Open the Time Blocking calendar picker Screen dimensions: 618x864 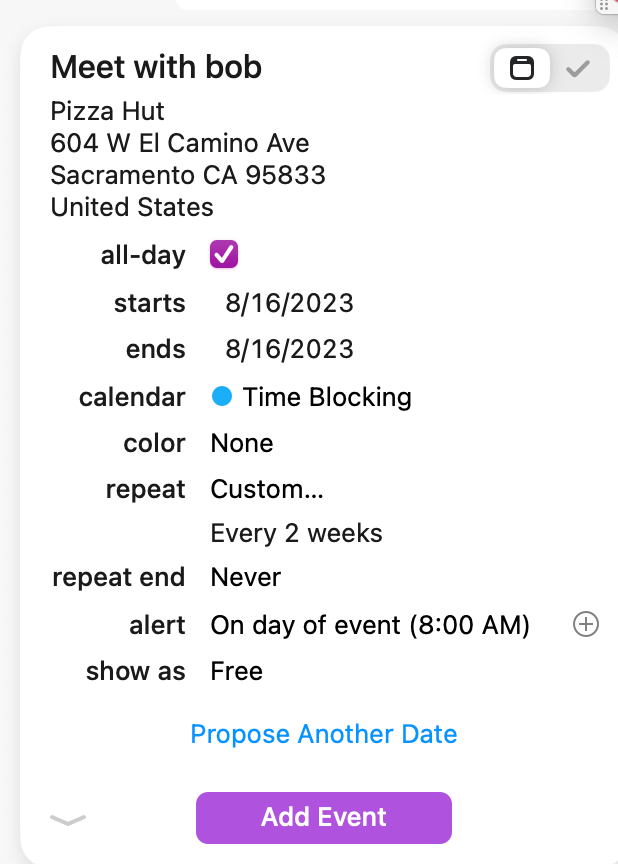tap(312, 397)
